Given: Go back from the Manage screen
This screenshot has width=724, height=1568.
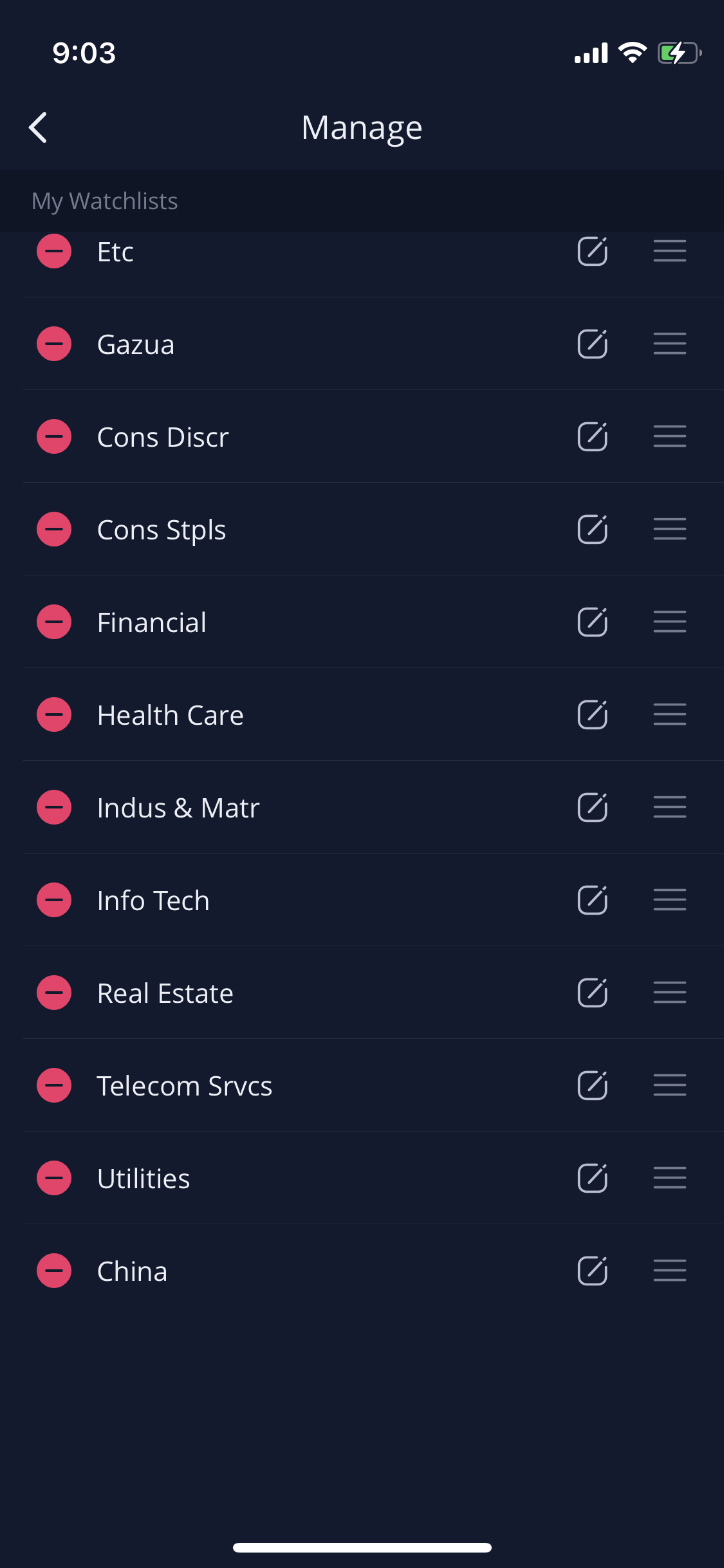Looking at the screenshot, I should click(39, 127).
